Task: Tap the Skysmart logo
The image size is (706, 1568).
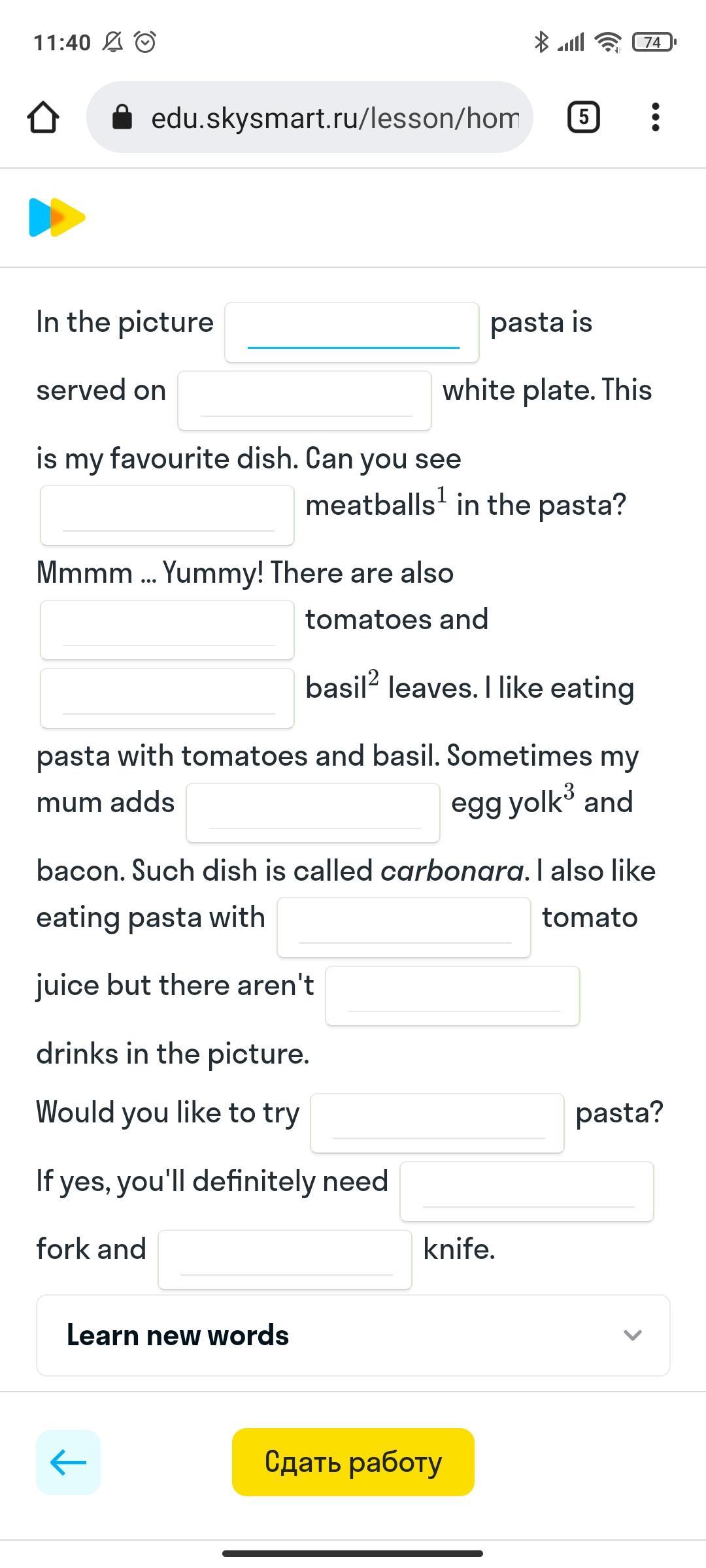Action: click(58, 218)
